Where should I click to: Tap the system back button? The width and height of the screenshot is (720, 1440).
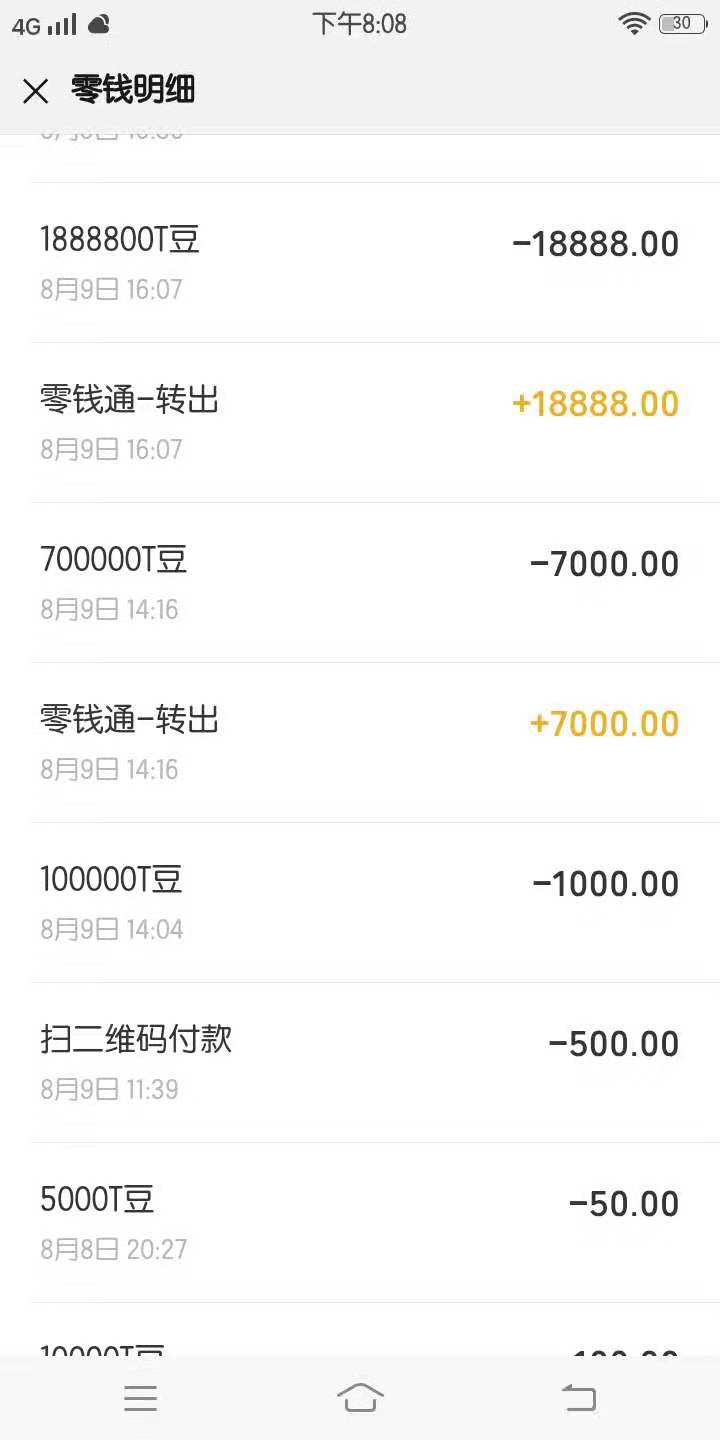(x=579, y=1397)
